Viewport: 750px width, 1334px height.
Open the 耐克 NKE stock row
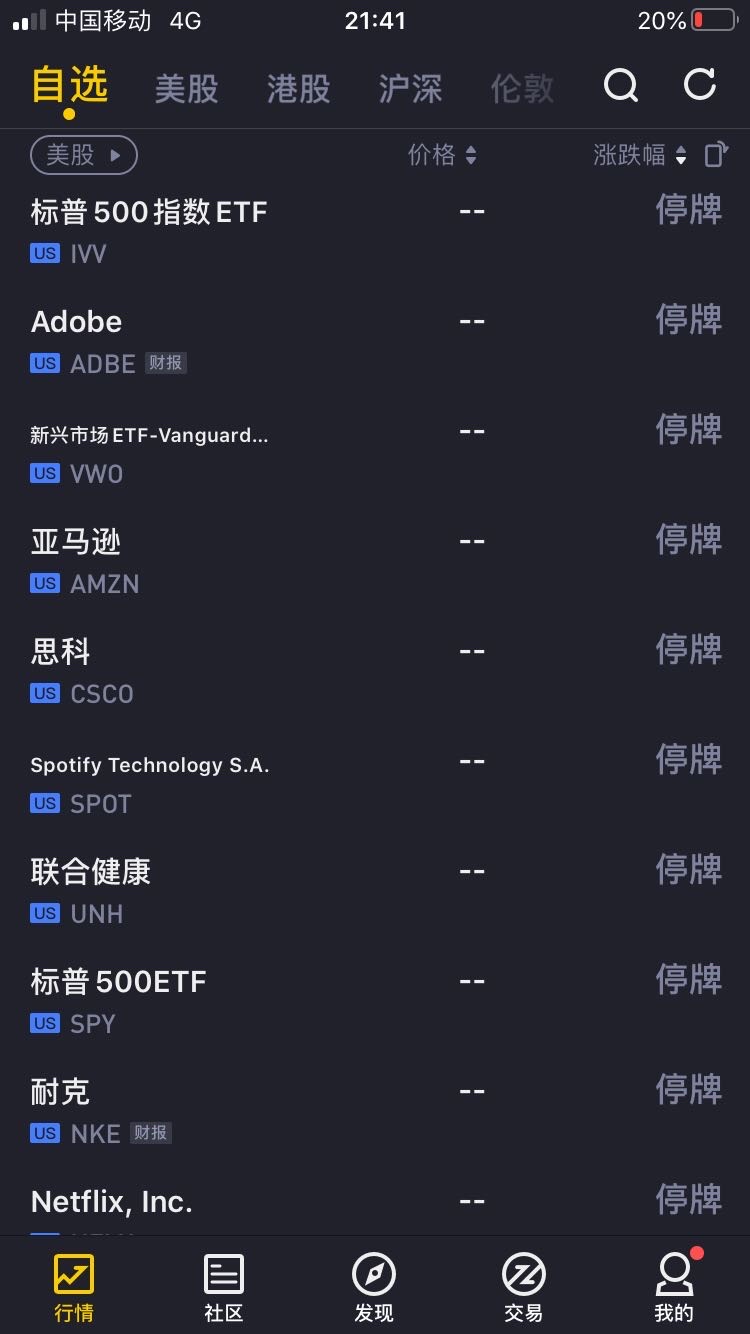(x=375, y=1111)
